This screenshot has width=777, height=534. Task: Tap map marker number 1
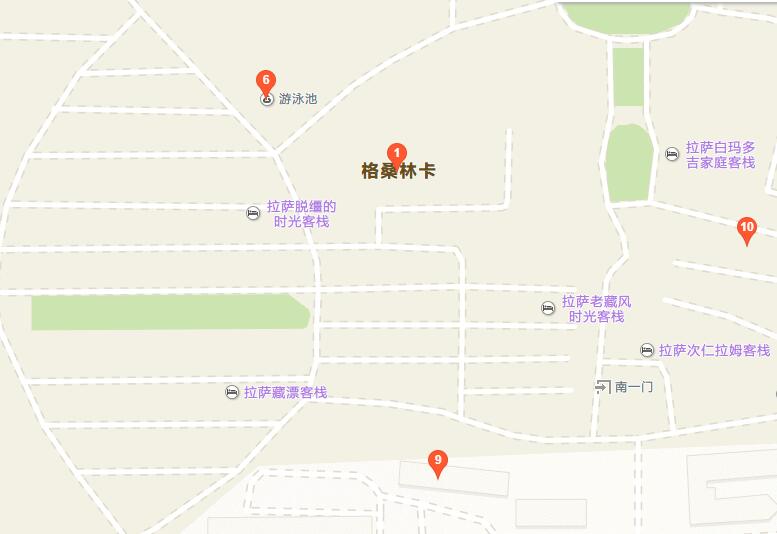[x=396, y=154]
